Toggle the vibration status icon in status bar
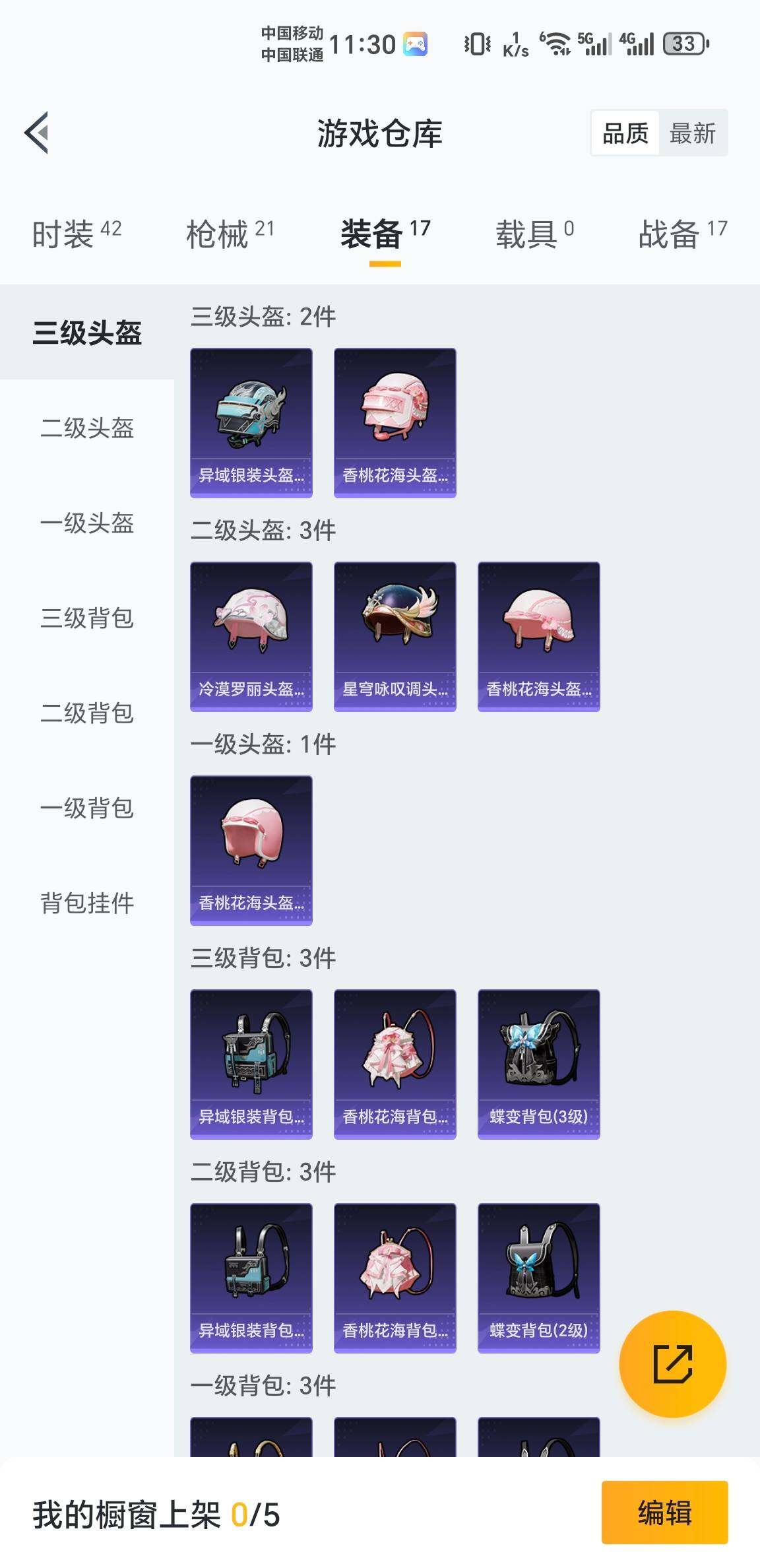Image resolution: width=760 pixels, height=1568 pixels. [476, 44]
